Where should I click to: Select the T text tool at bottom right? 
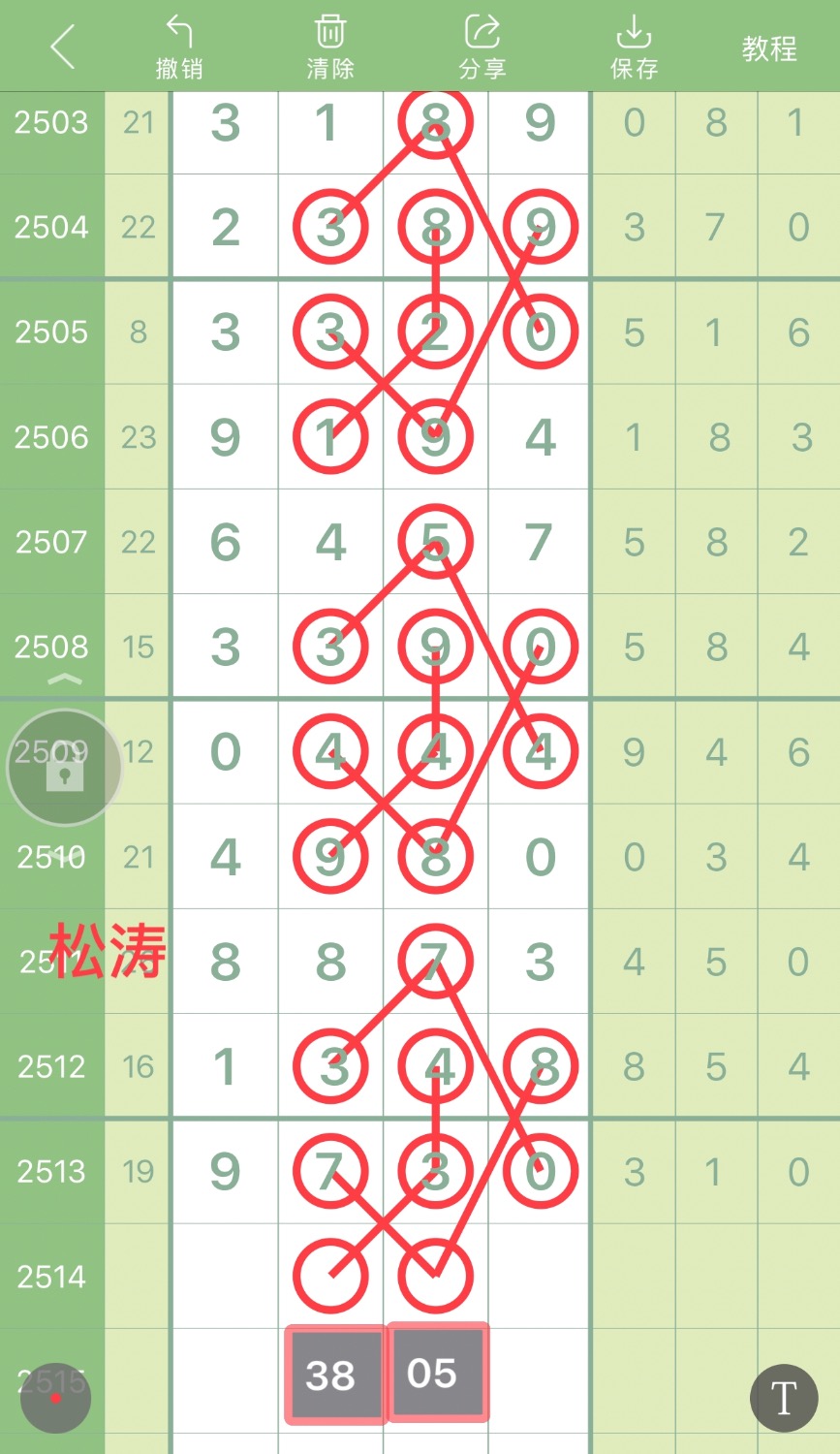783,1398
